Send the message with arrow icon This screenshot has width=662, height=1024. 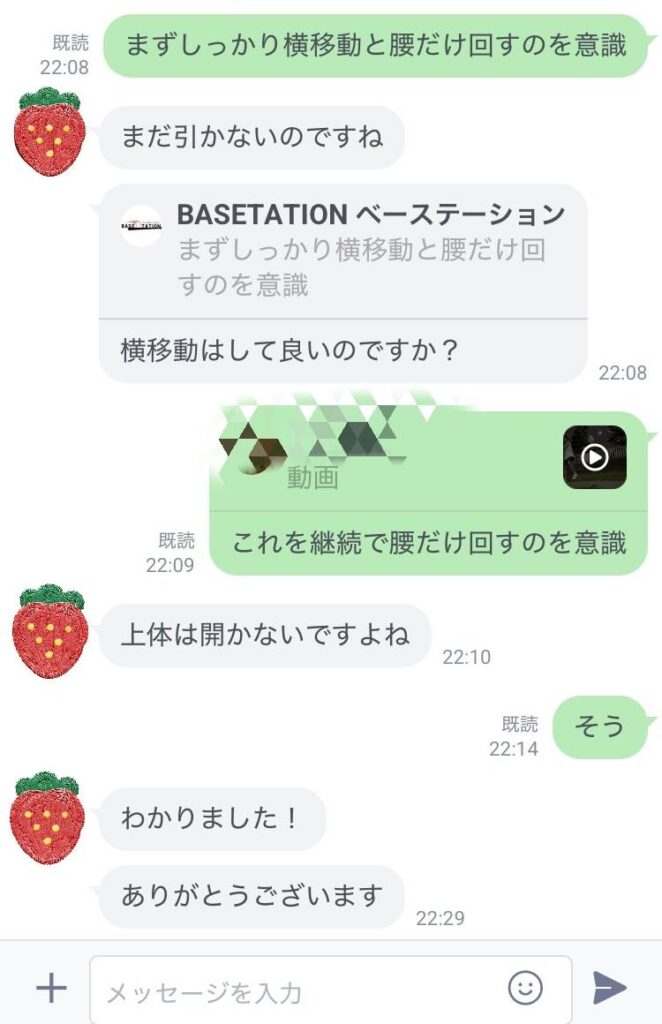click(x=609, y=988)
